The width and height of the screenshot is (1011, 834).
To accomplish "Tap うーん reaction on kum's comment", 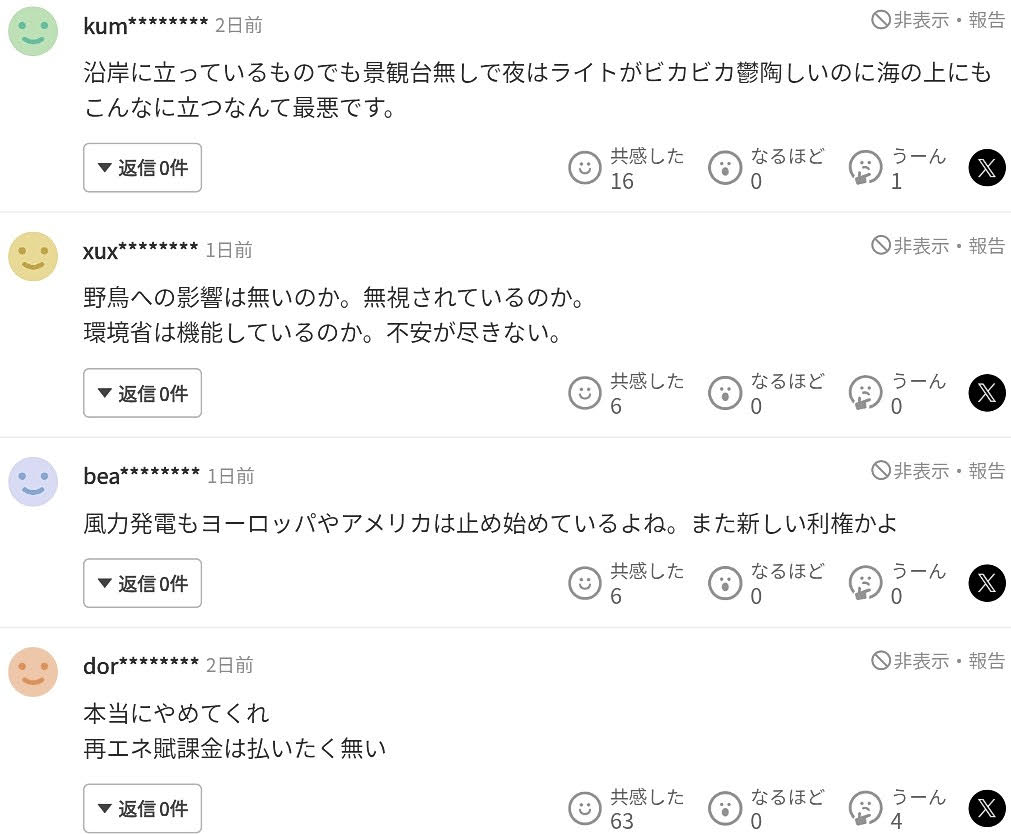I will [866, 167].
